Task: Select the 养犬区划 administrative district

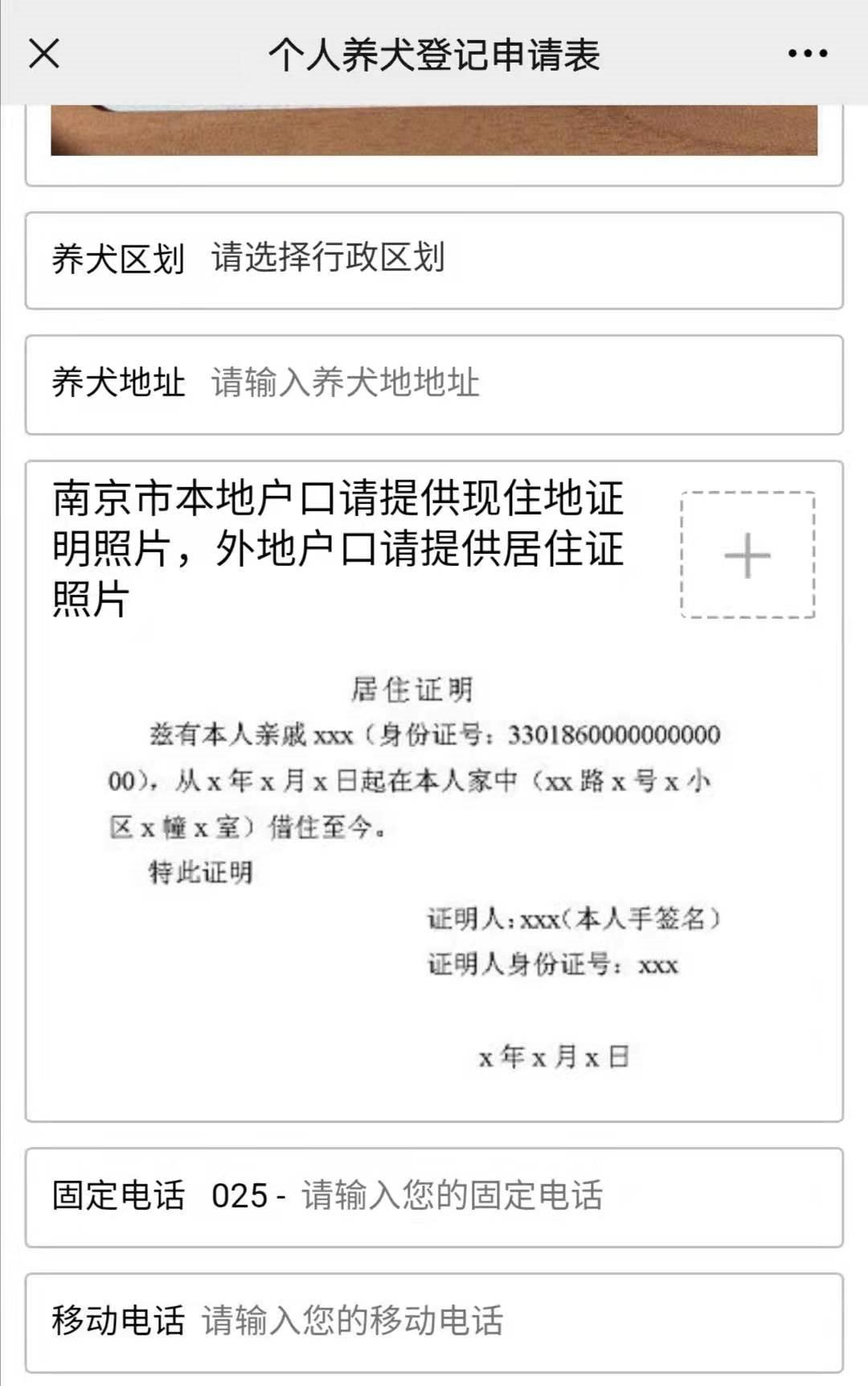Action: click(328, 259)
